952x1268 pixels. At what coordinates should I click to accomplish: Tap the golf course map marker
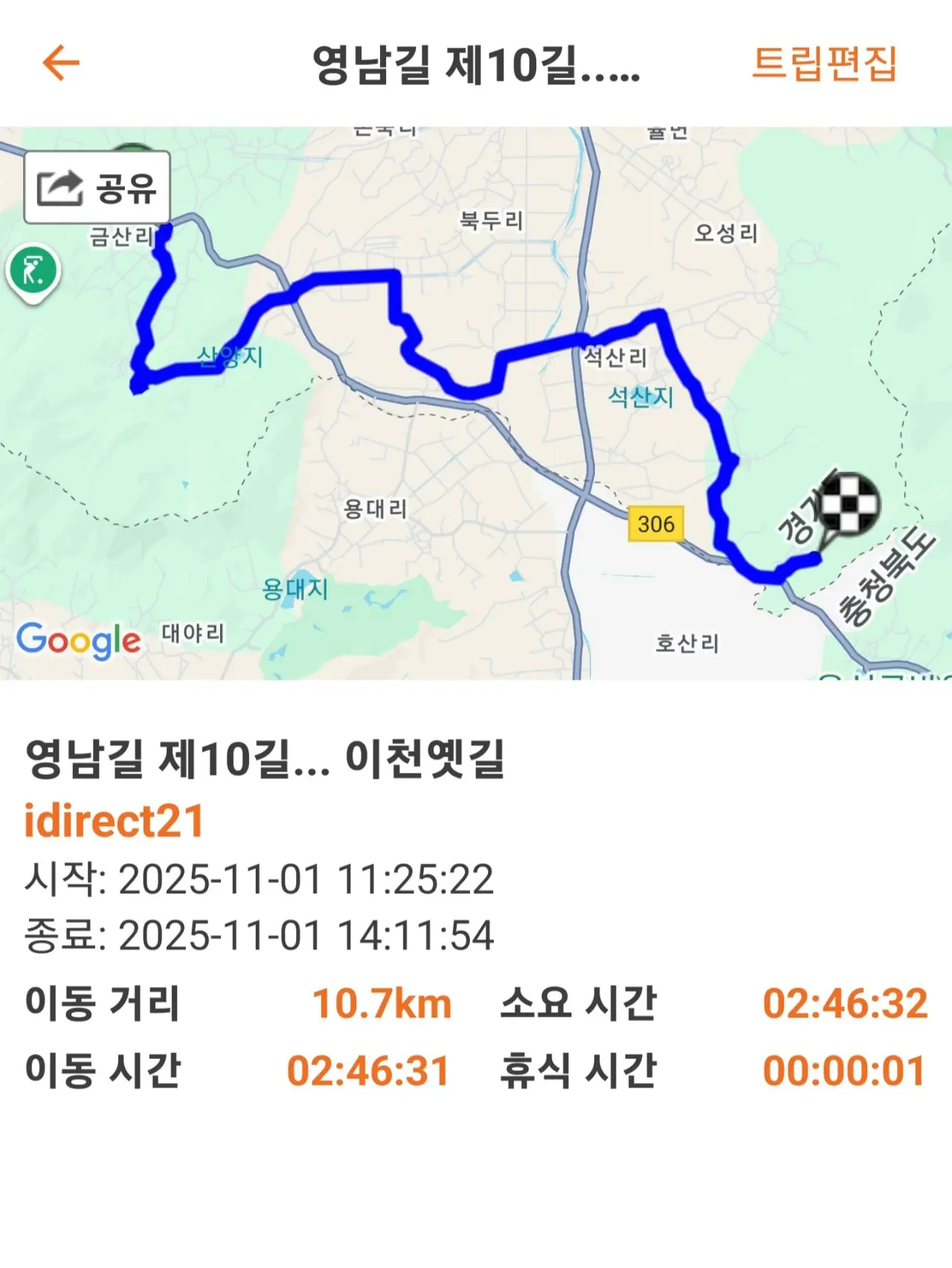pos(33,271)
